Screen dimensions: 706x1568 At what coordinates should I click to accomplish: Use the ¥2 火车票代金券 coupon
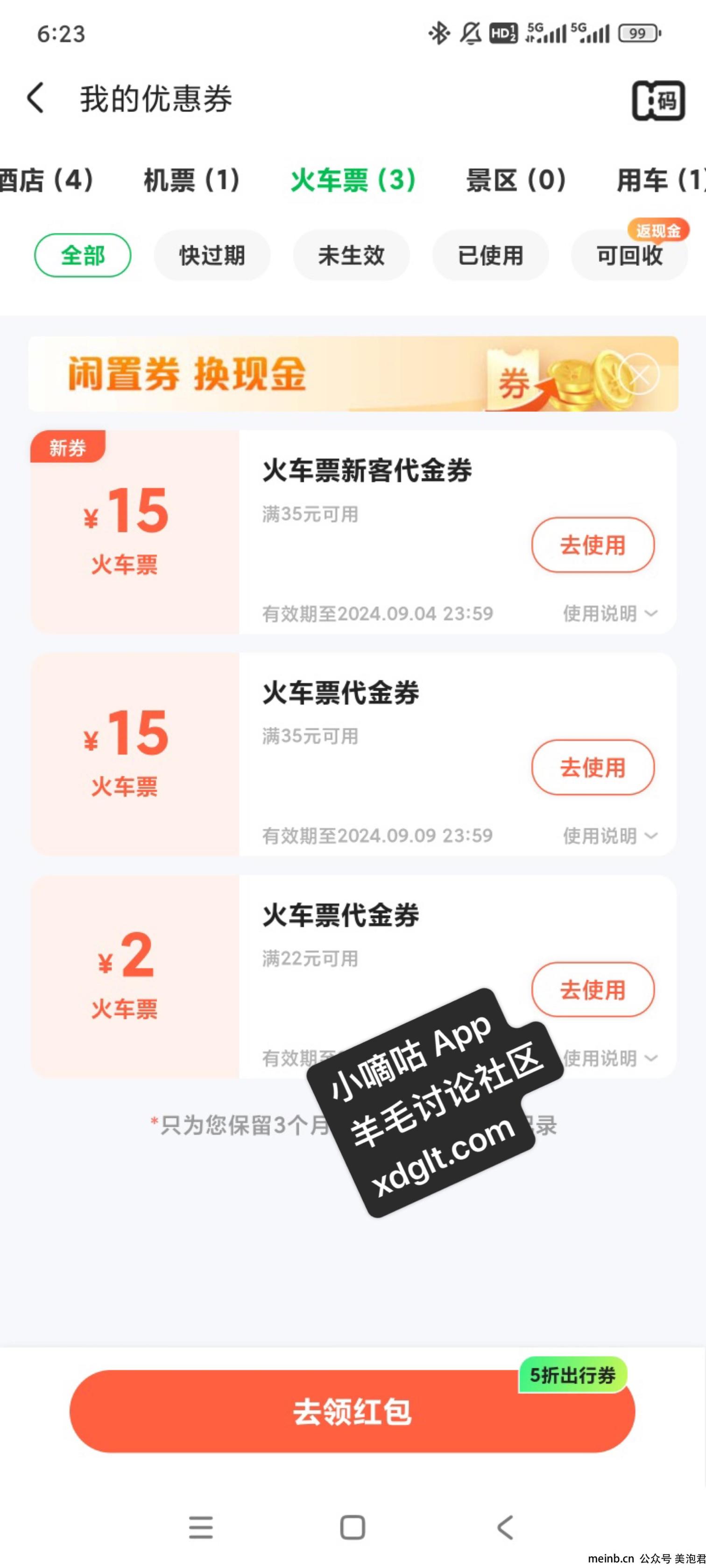point(592,989)
